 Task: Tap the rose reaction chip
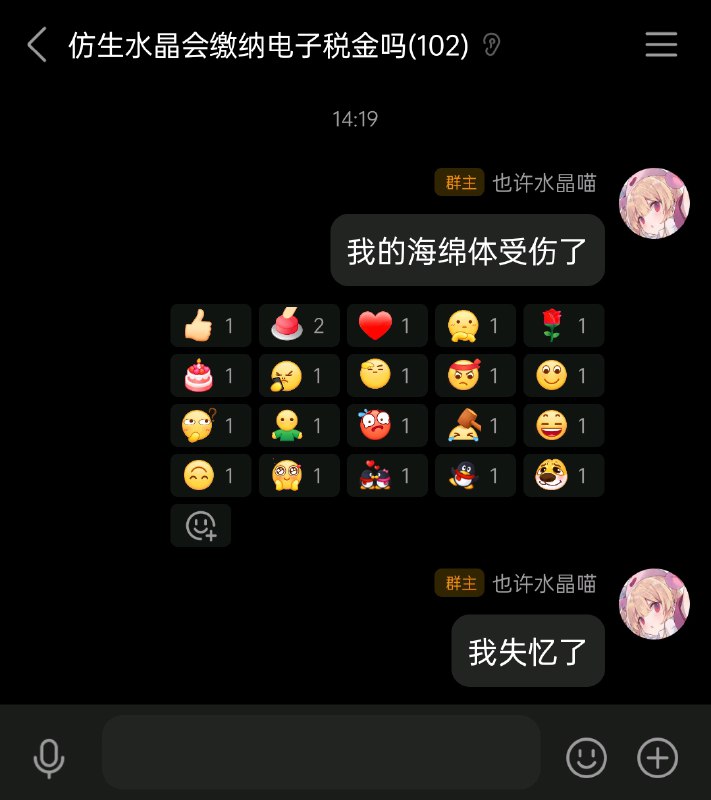pyautogui.click(x=563, y=325)
